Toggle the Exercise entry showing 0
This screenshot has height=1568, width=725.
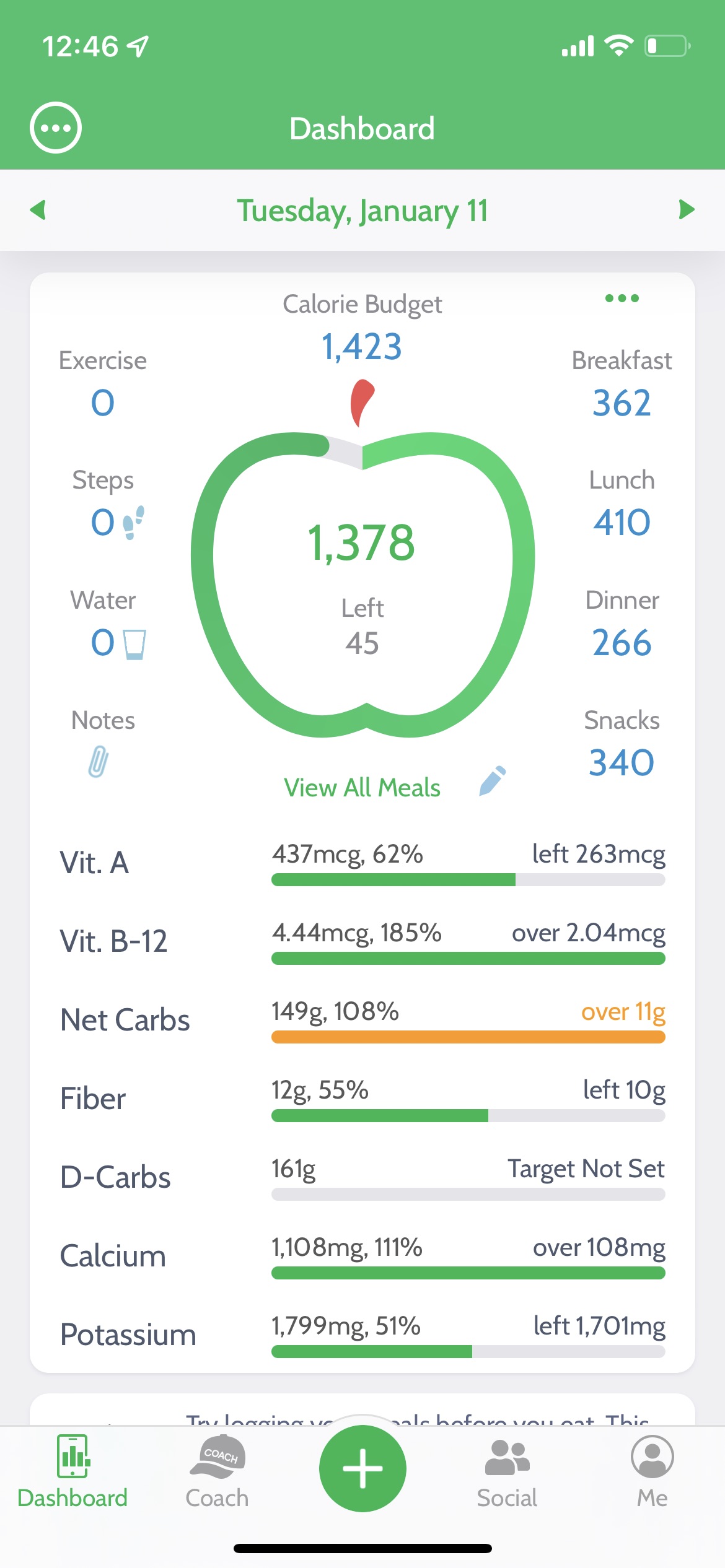click(x=103, y=401)
